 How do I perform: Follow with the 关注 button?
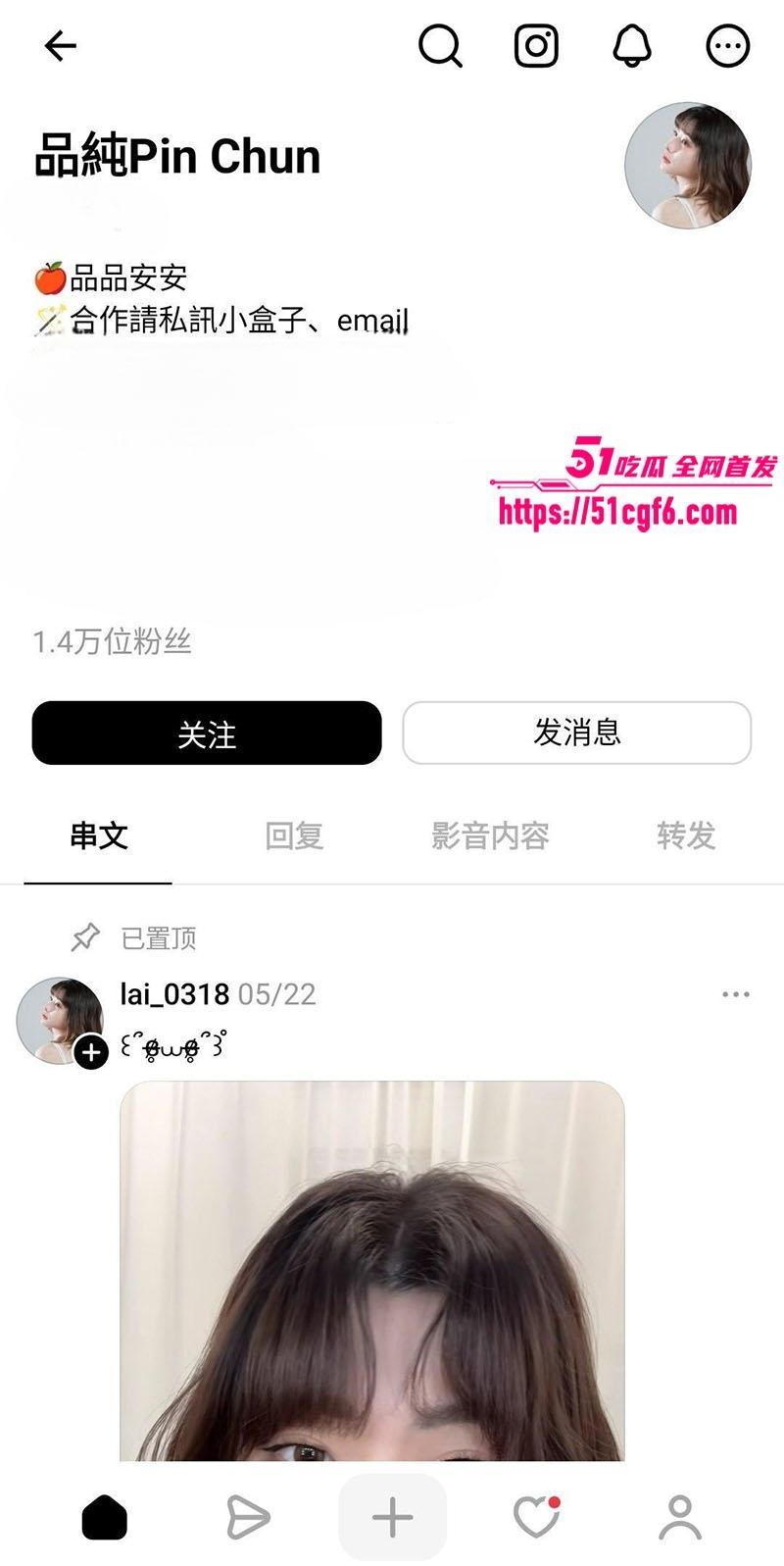(x=207, y=732)
